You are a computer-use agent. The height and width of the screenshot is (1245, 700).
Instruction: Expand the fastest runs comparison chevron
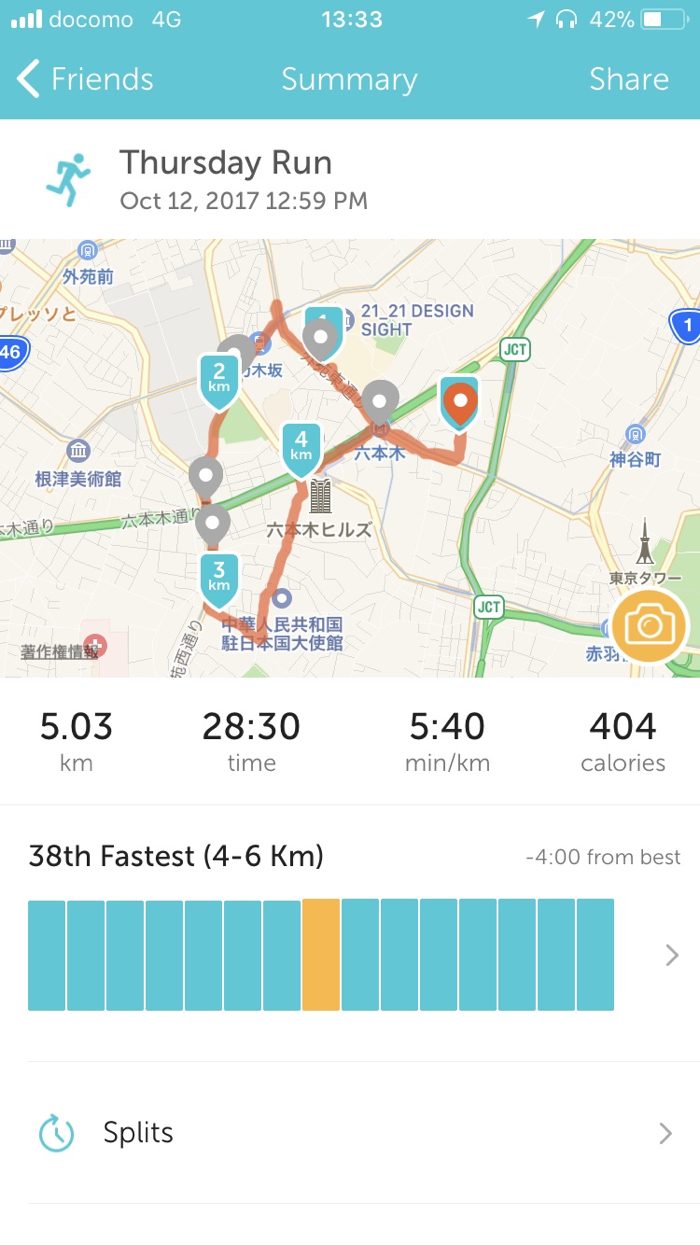tap(671, 956)
